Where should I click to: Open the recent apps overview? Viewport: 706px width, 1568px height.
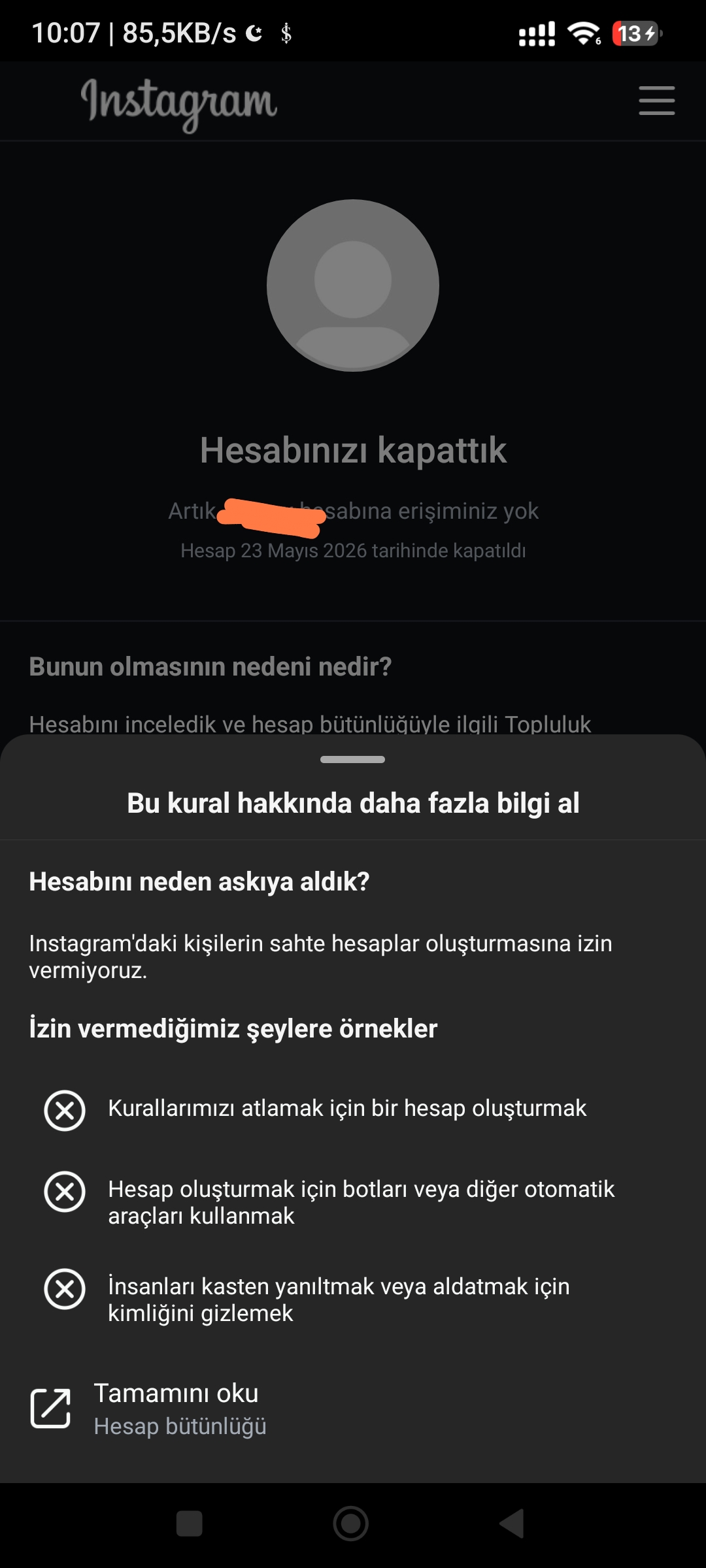[190, 1524]
